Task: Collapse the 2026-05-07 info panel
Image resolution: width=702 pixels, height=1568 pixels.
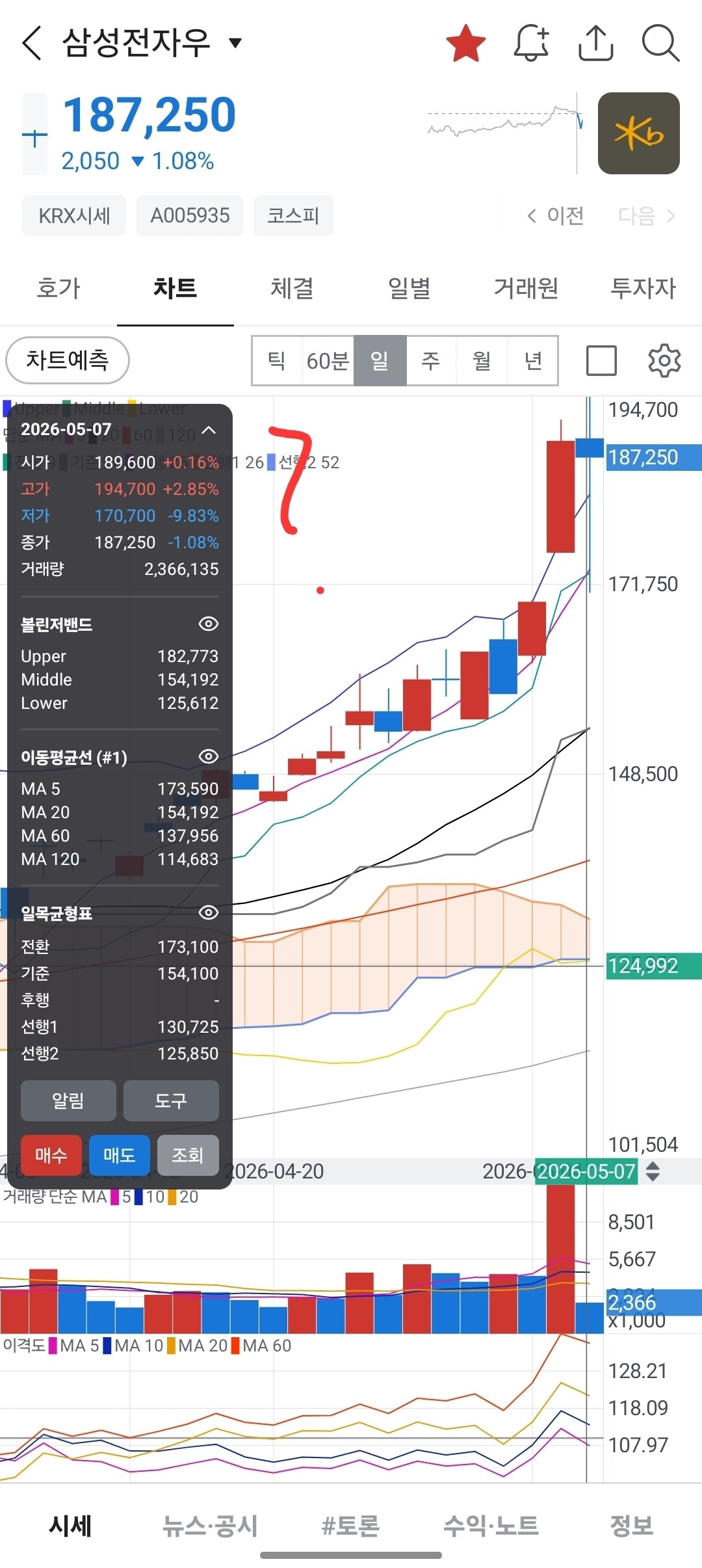Action: (x=209, y=430)
